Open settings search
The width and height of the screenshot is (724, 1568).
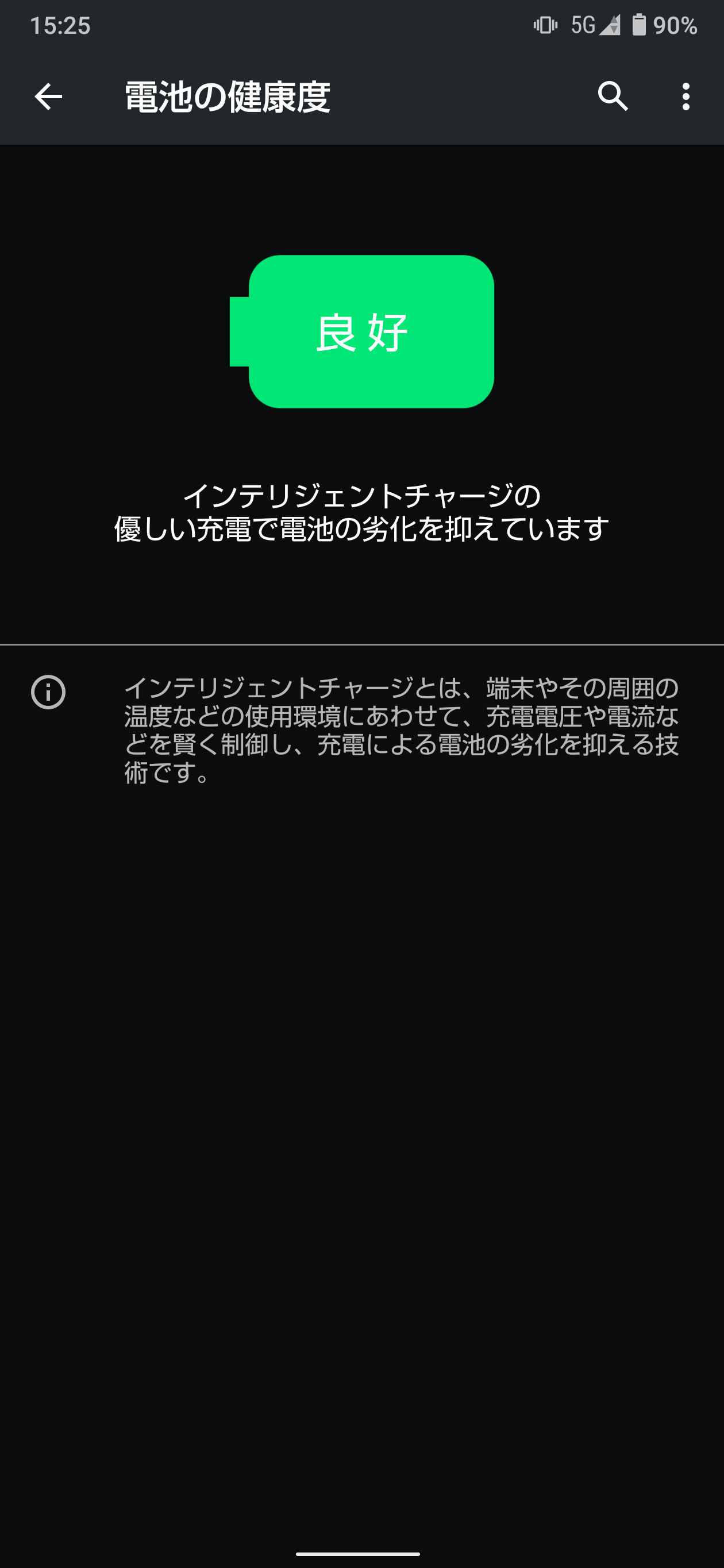(x=612, y=96)
